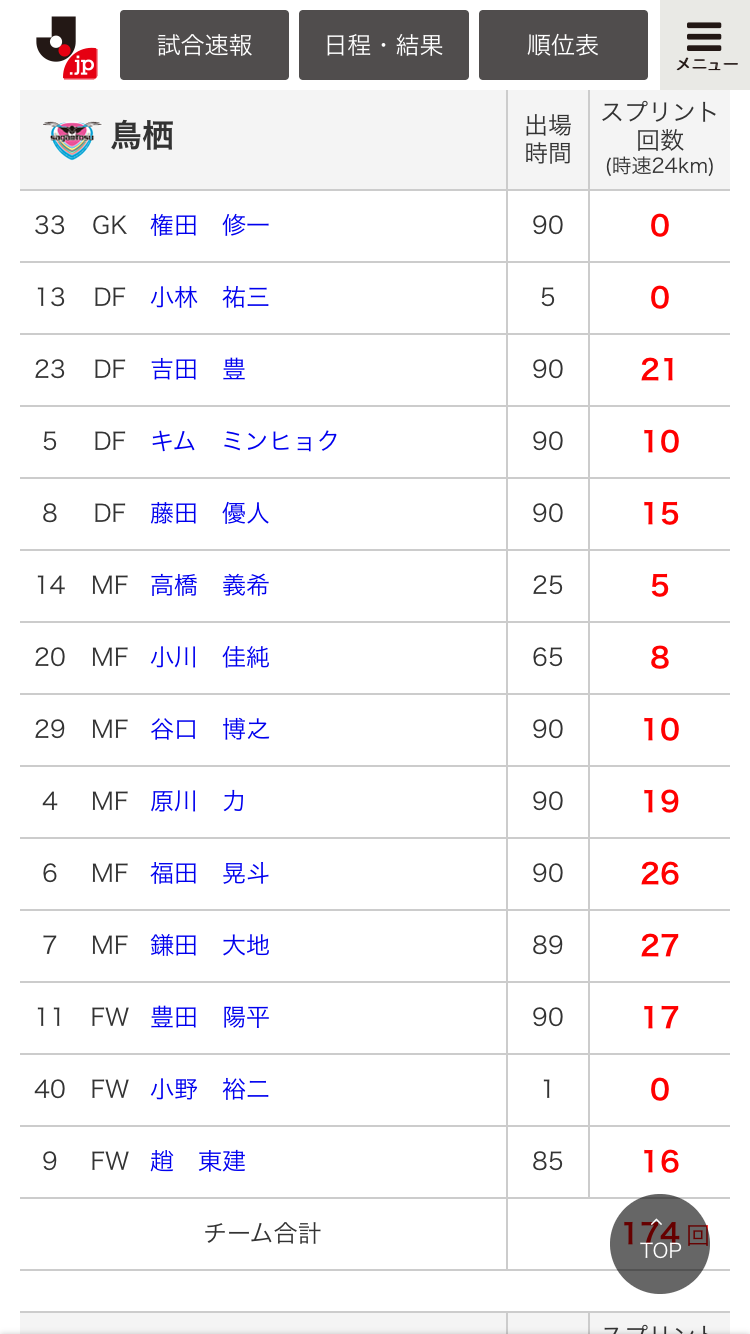Select forward 豊田 陽平

coord(210,1017)
